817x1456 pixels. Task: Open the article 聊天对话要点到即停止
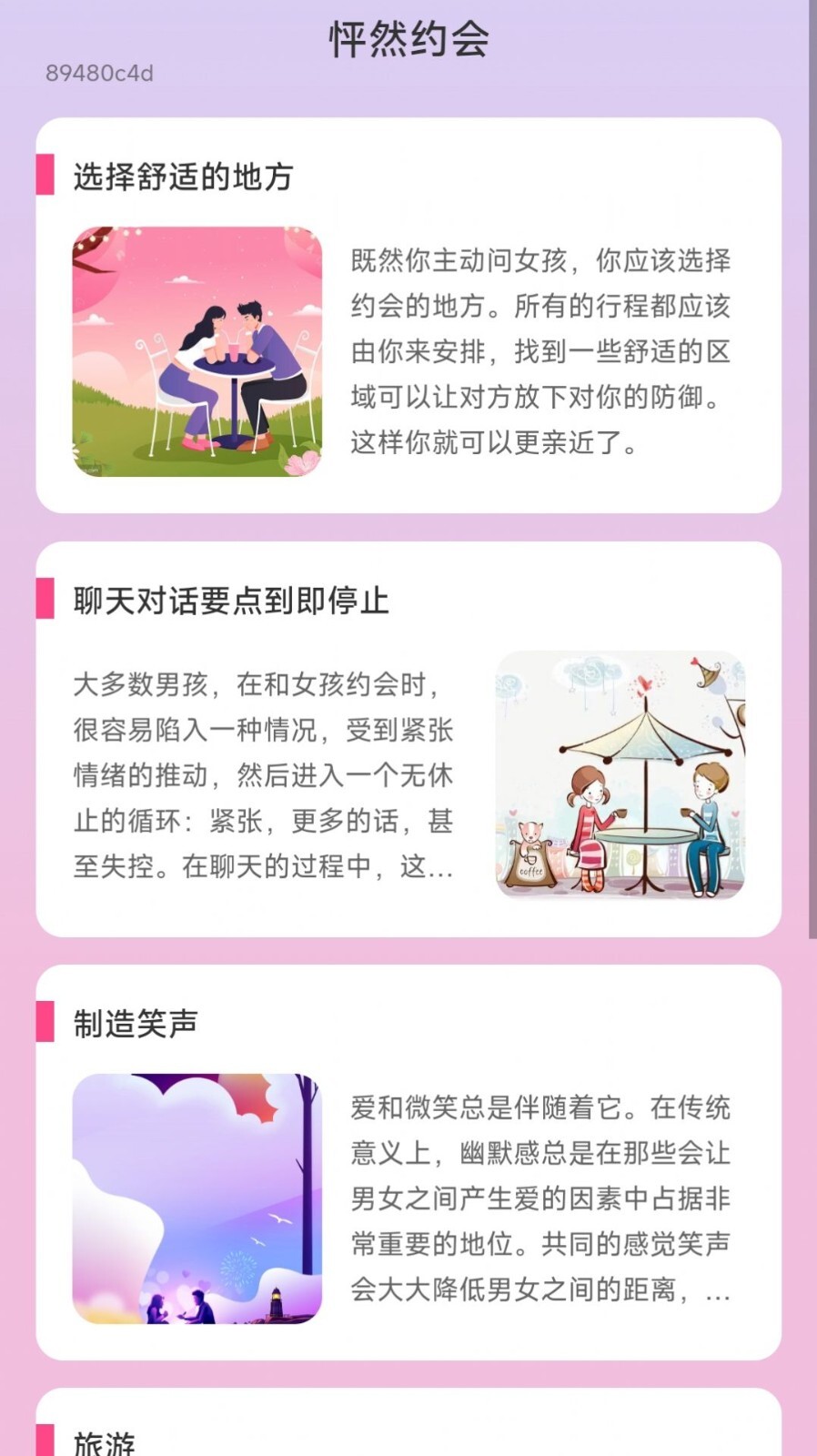click(x=232, y=601)
